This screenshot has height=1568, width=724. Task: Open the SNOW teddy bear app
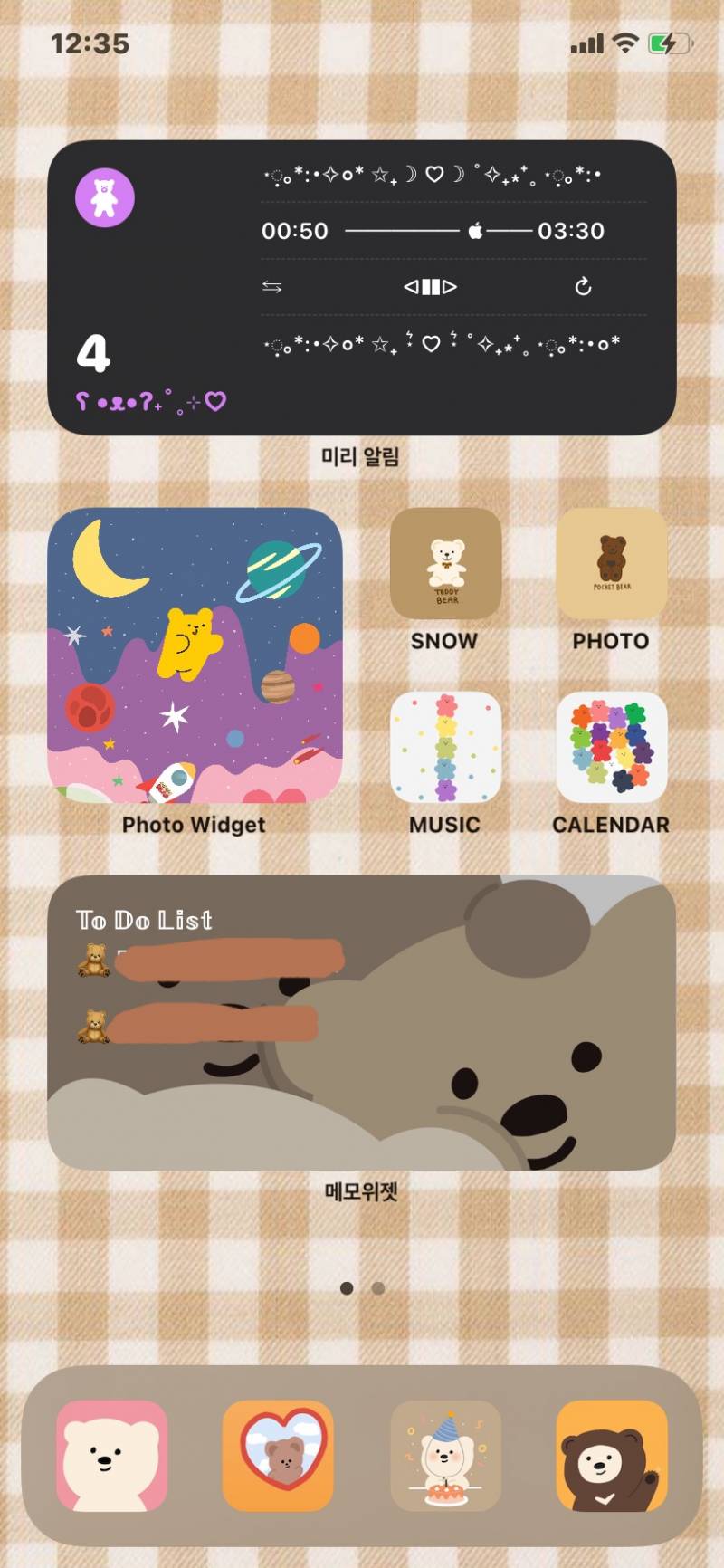coord(444,563)
